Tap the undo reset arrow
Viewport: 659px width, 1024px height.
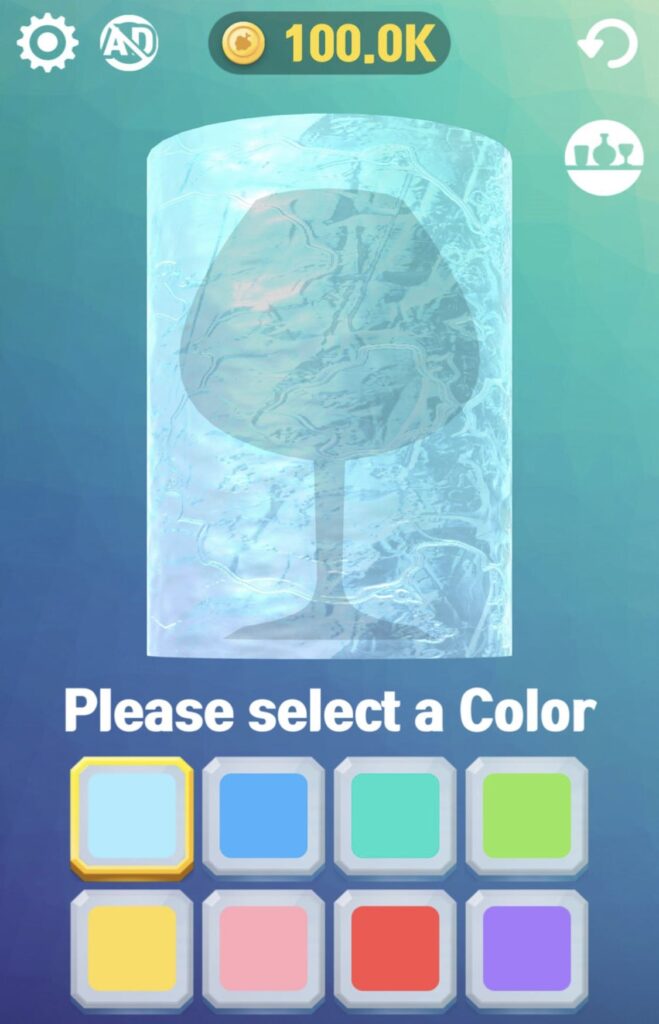tap(608, 44)
